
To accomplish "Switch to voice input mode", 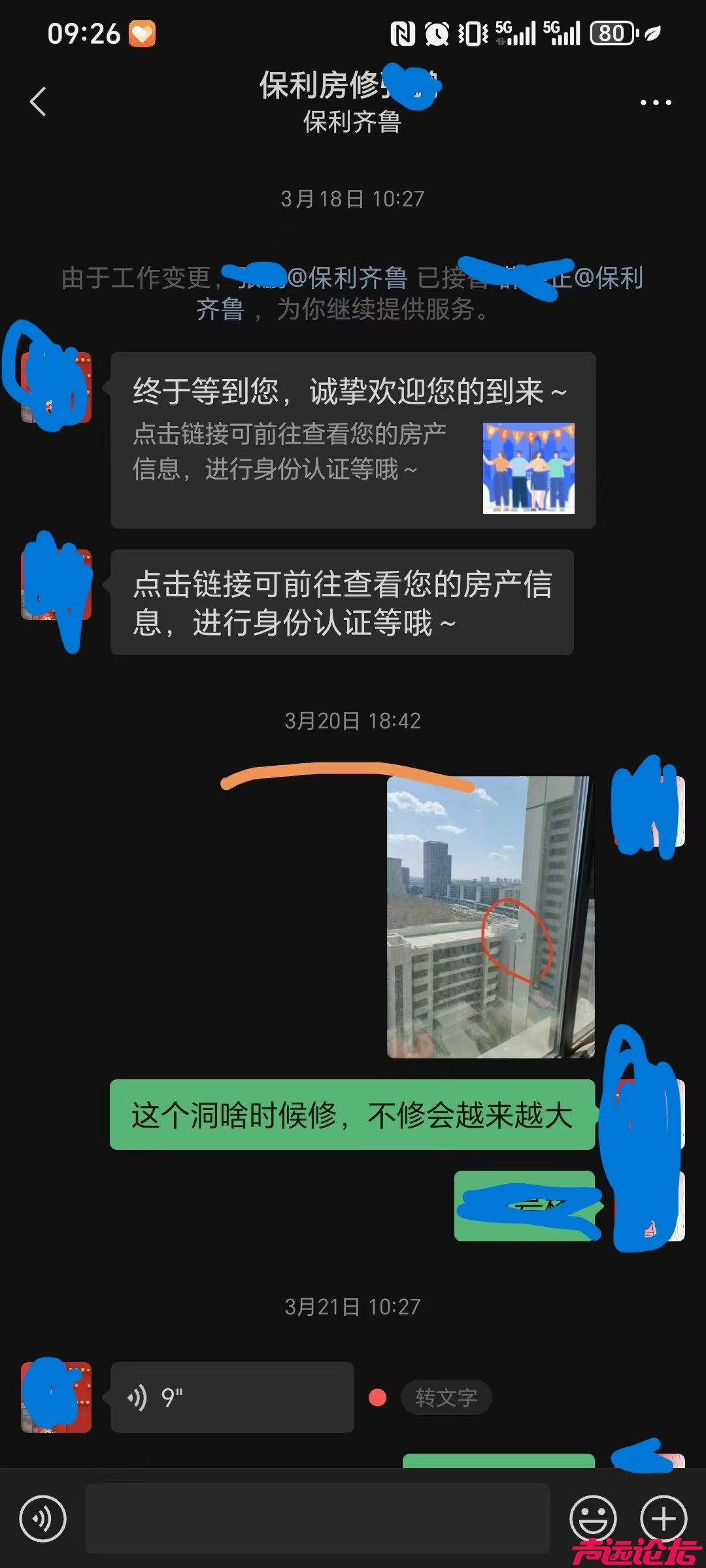I will [x=43, y=1518].
